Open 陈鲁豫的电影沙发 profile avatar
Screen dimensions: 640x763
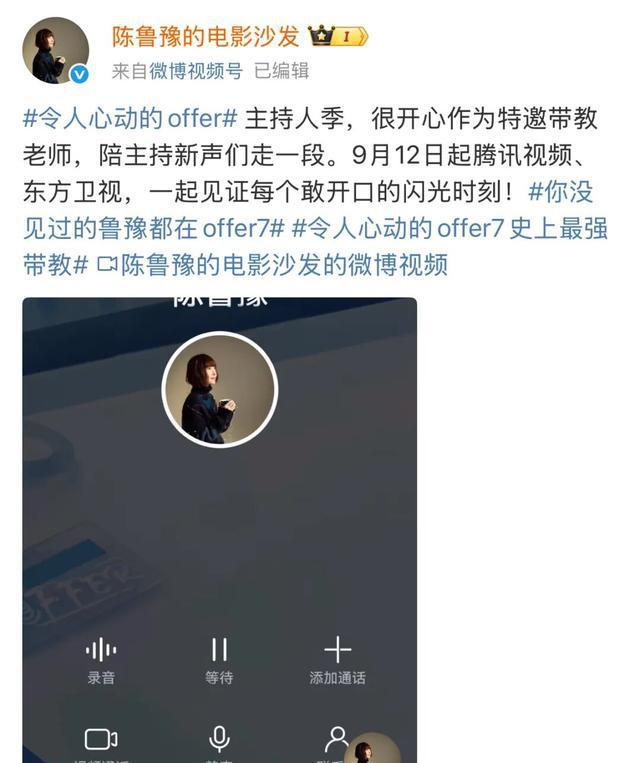coord(55,50)
